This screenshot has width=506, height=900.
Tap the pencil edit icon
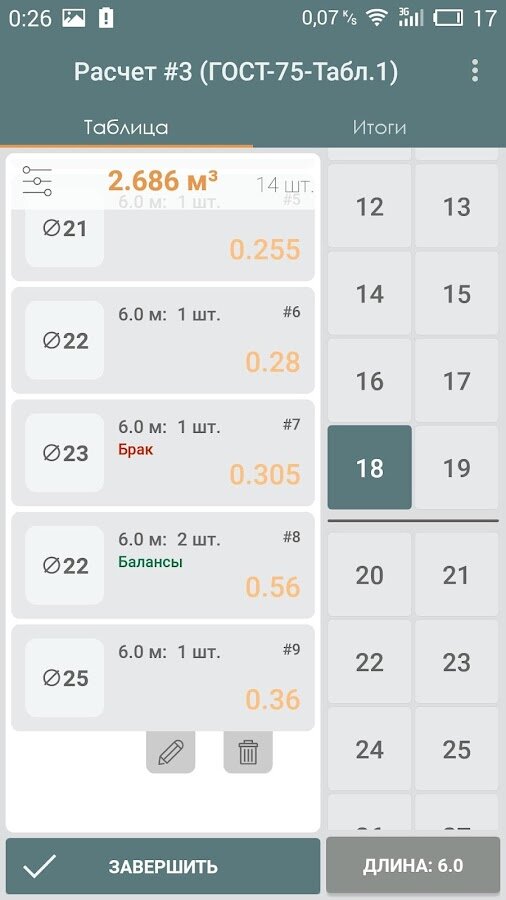170,752
